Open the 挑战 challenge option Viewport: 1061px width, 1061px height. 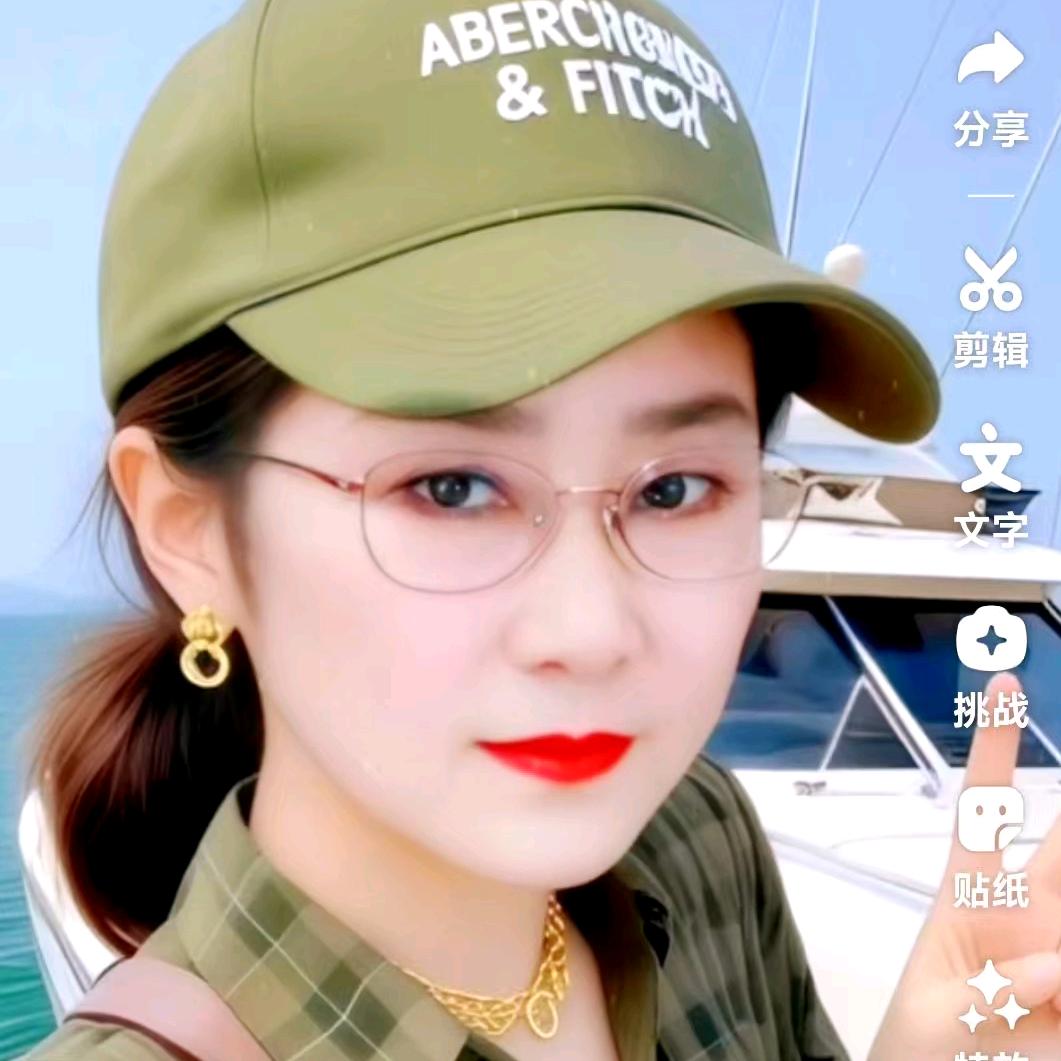[x=990, y=642]
